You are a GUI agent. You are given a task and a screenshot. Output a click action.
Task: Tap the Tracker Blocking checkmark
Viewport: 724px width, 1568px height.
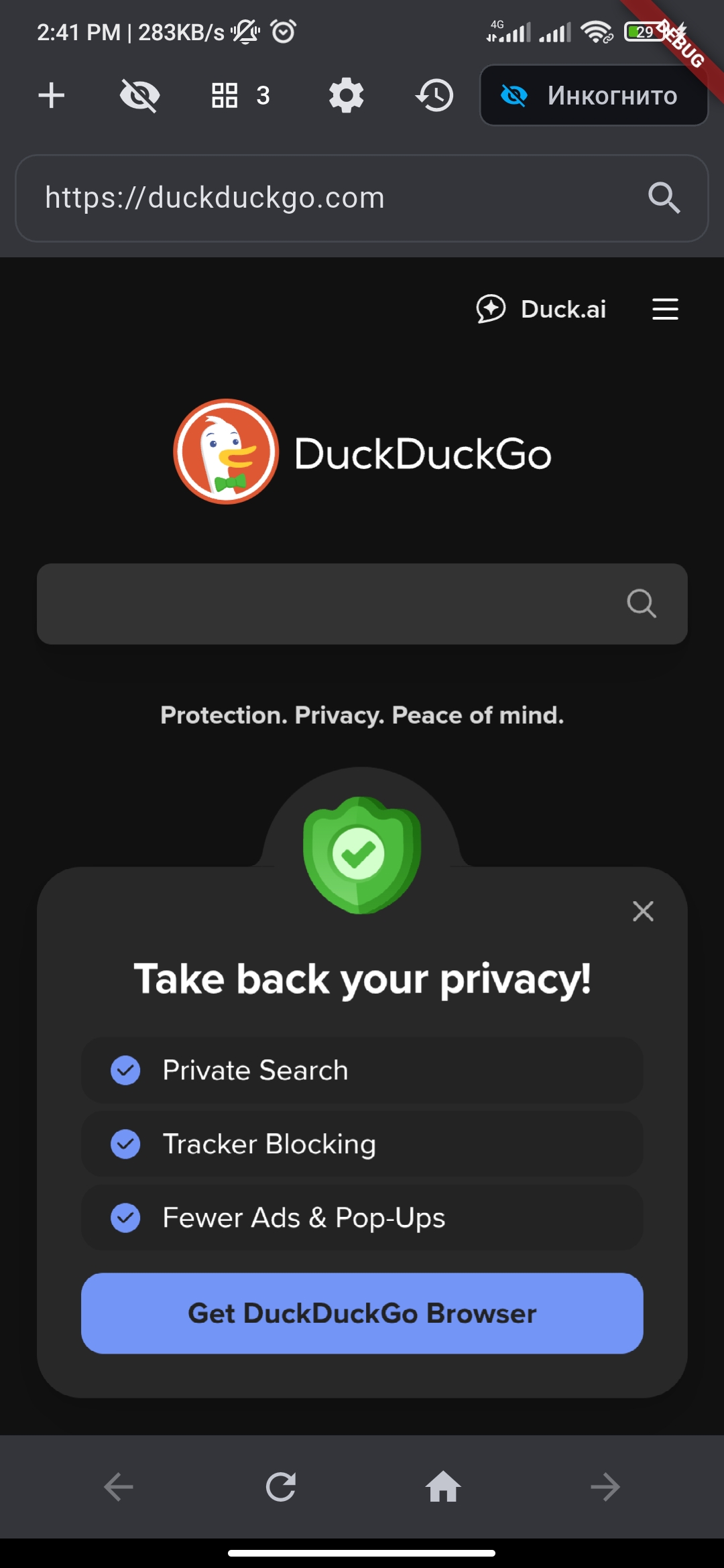(125, 1144)
